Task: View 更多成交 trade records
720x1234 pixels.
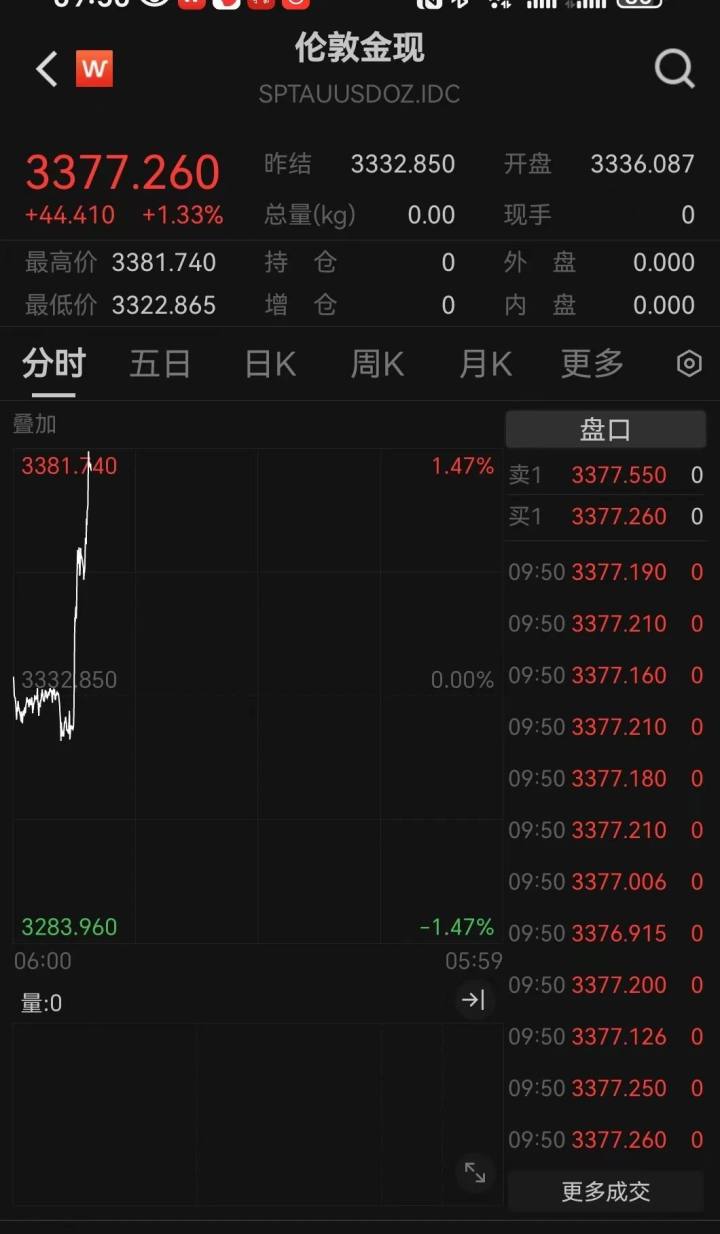Action: click(x=605, y=1191)
